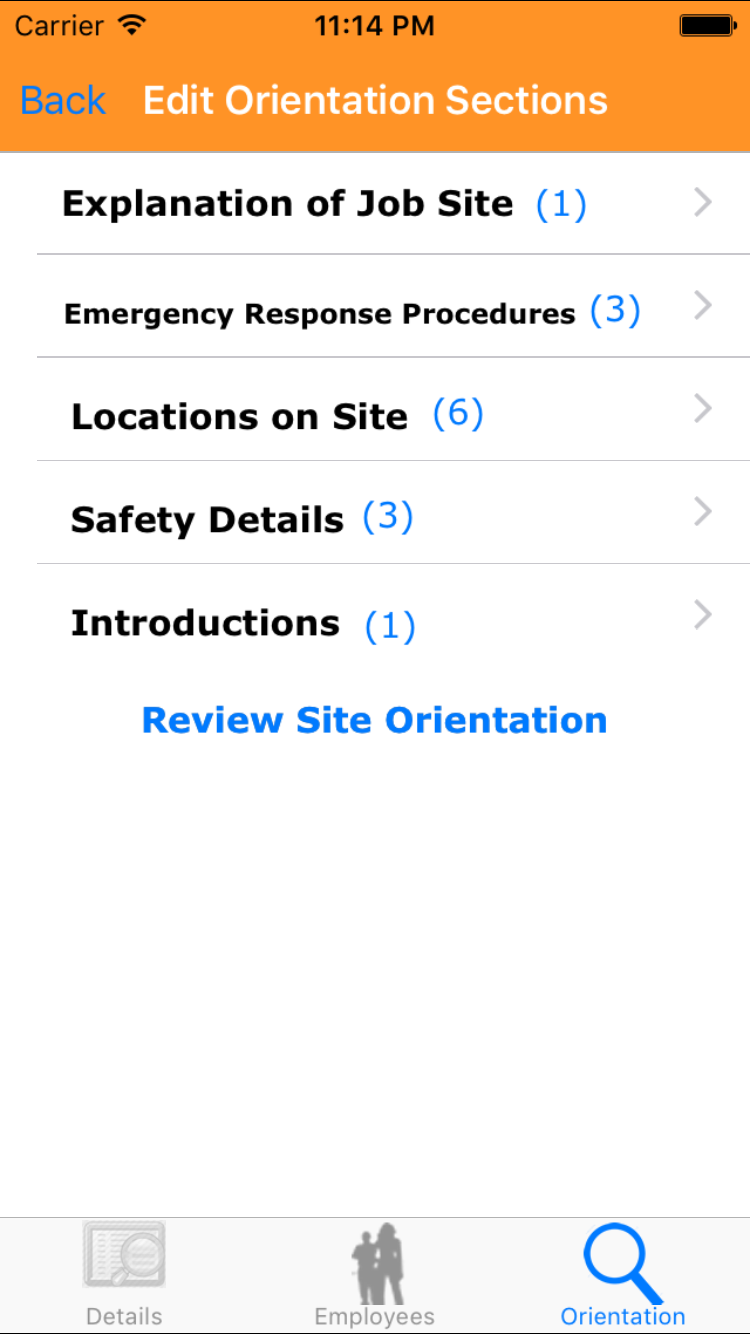Open Emergency Response Procedures section
This screenshot has height=1334, width=750.
point(375,308)
